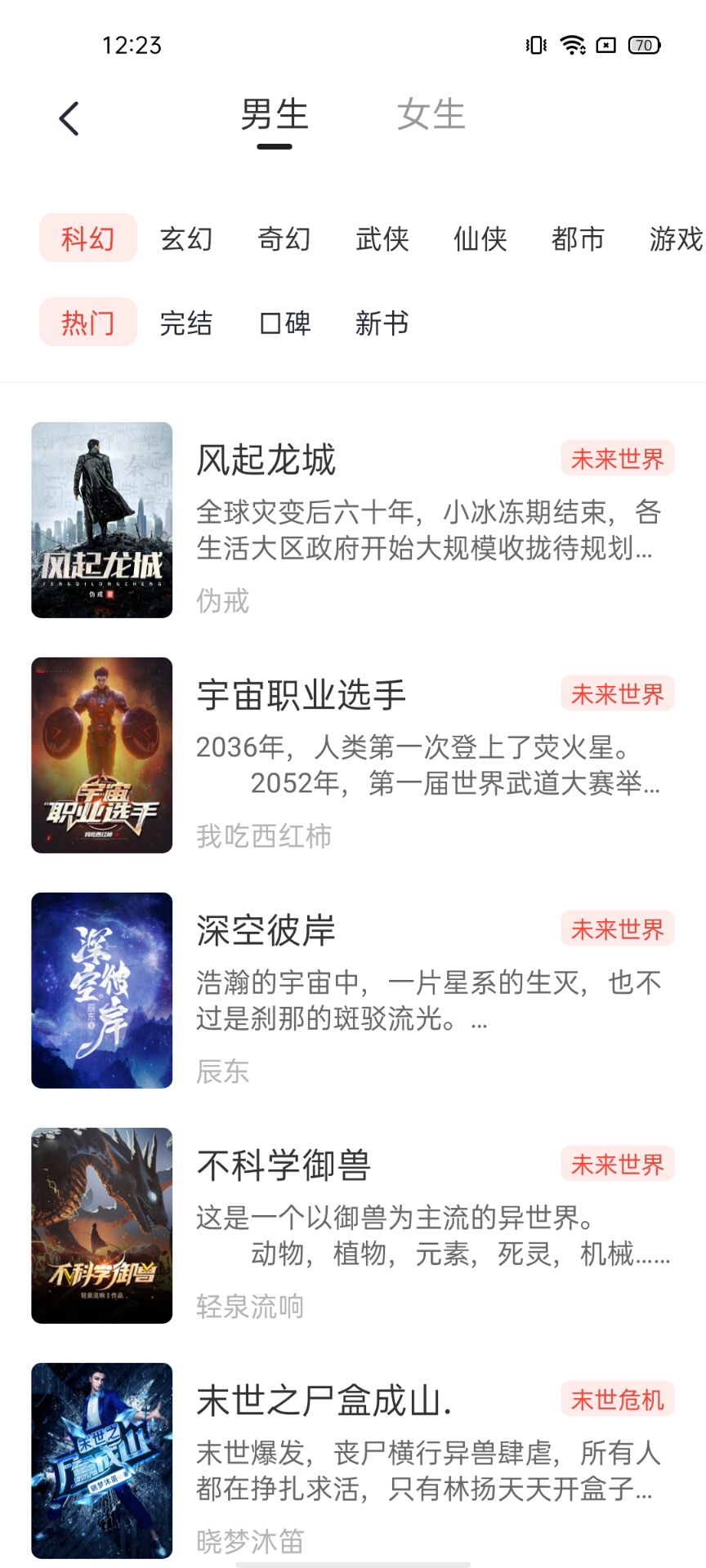
Task: Open the 游戏 category
Action: coord(676,238)
